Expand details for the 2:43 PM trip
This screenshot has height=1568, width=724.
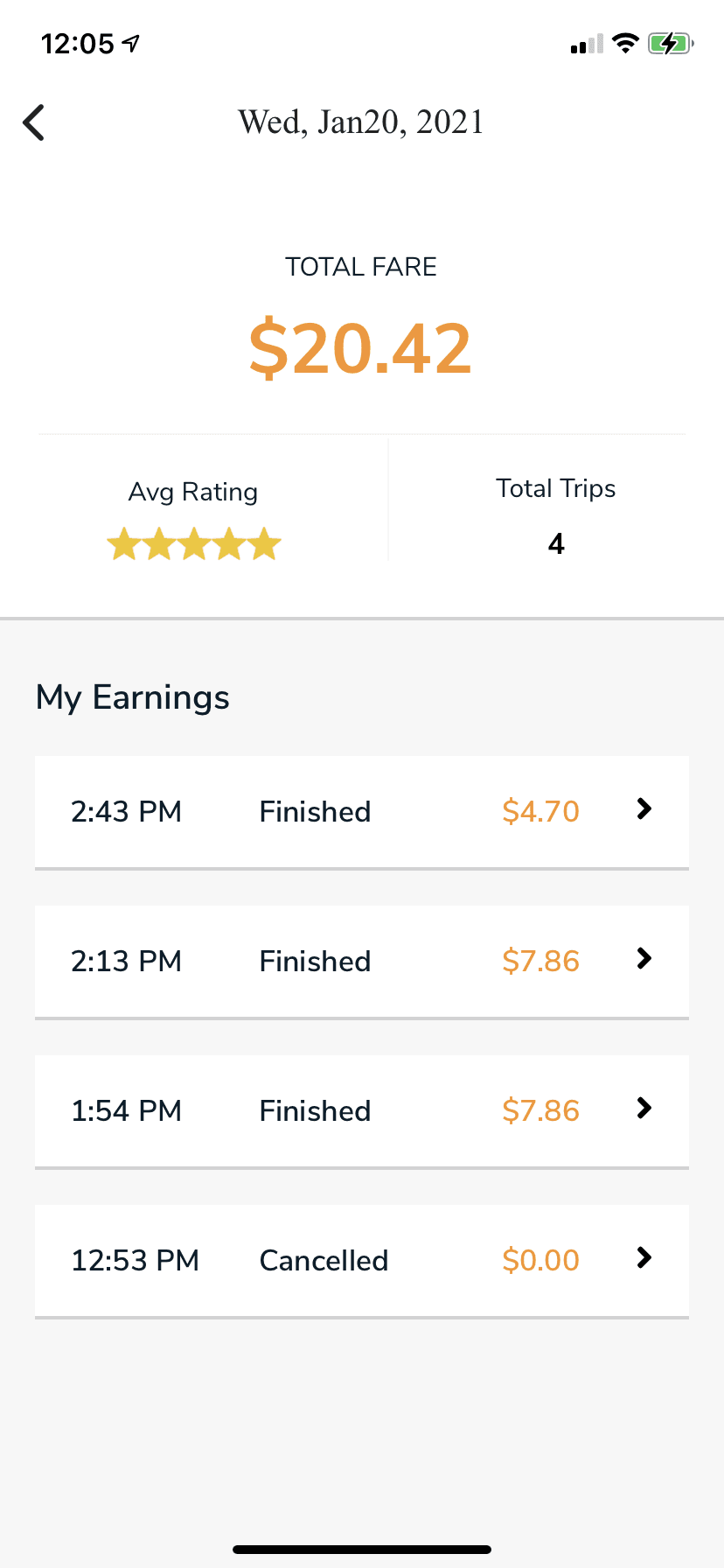pyautogui.click(x=644, y=809)
